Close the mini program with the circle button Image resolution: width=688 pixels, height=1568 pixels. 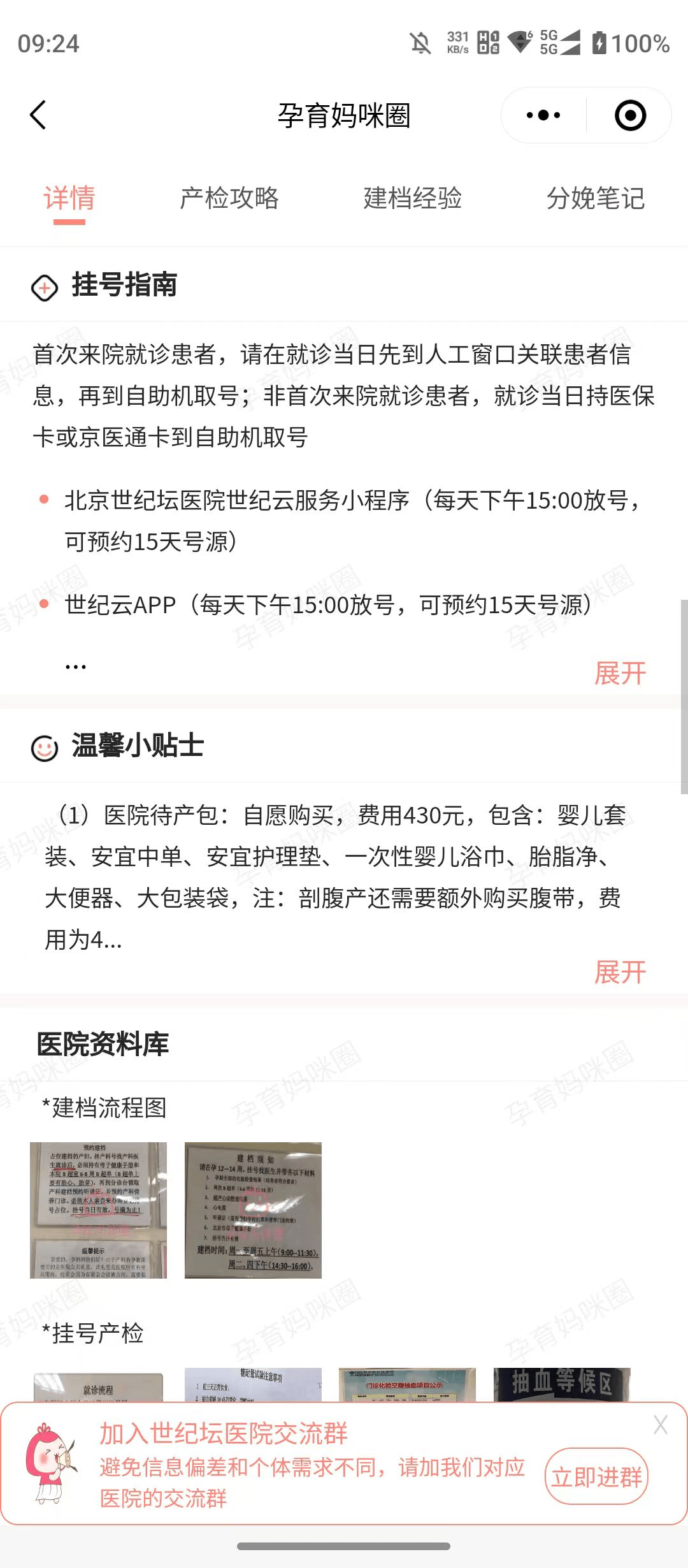(x=630, y=115)
